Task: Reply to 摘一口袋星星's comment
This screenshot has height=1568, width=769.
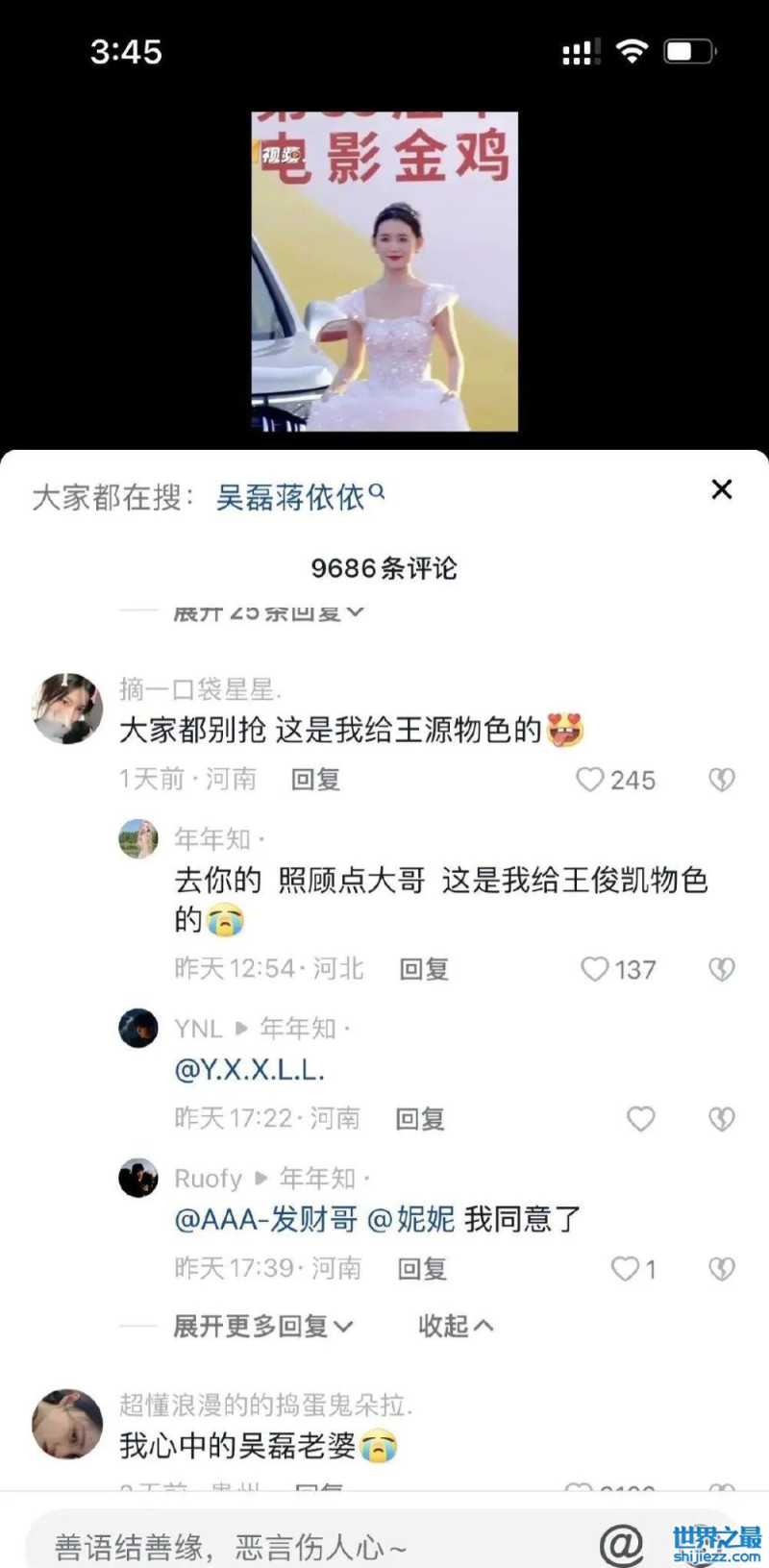Action: (x=315, y=780)
